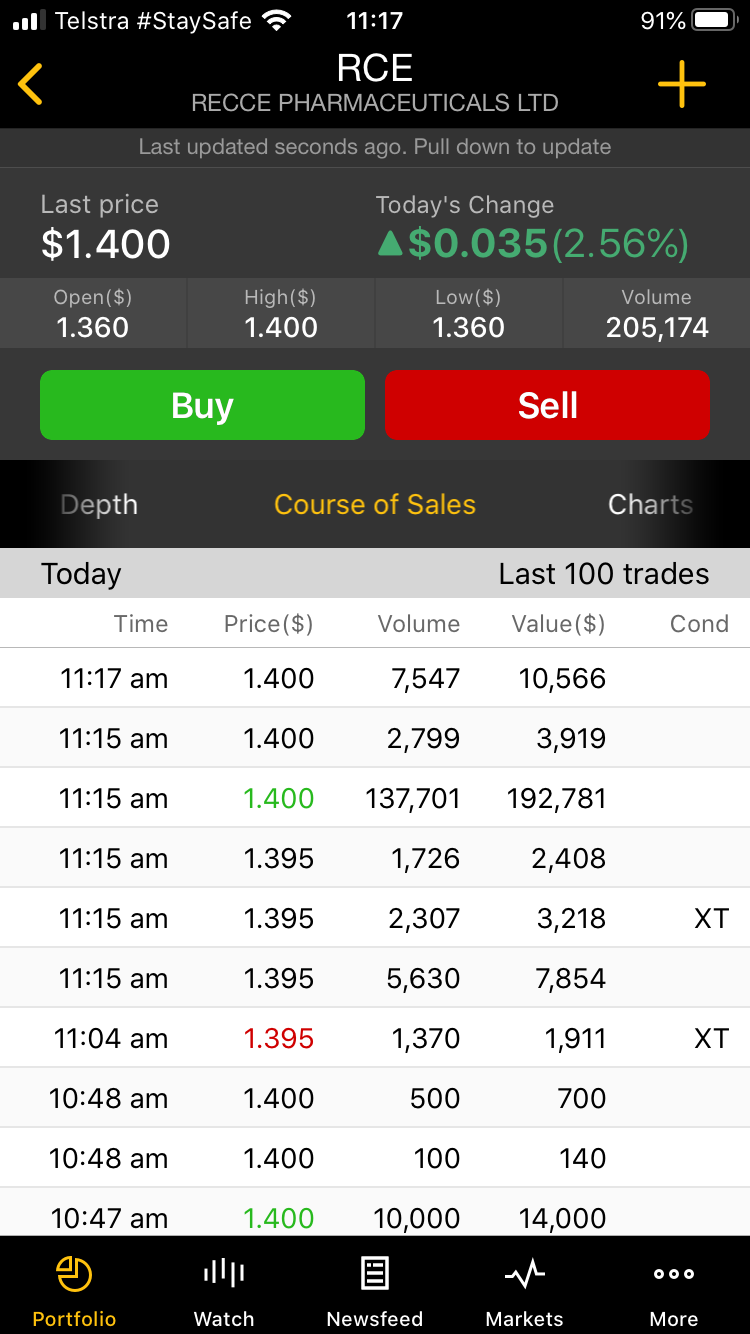Tap the green Buy button

click(x=202, y=405)
